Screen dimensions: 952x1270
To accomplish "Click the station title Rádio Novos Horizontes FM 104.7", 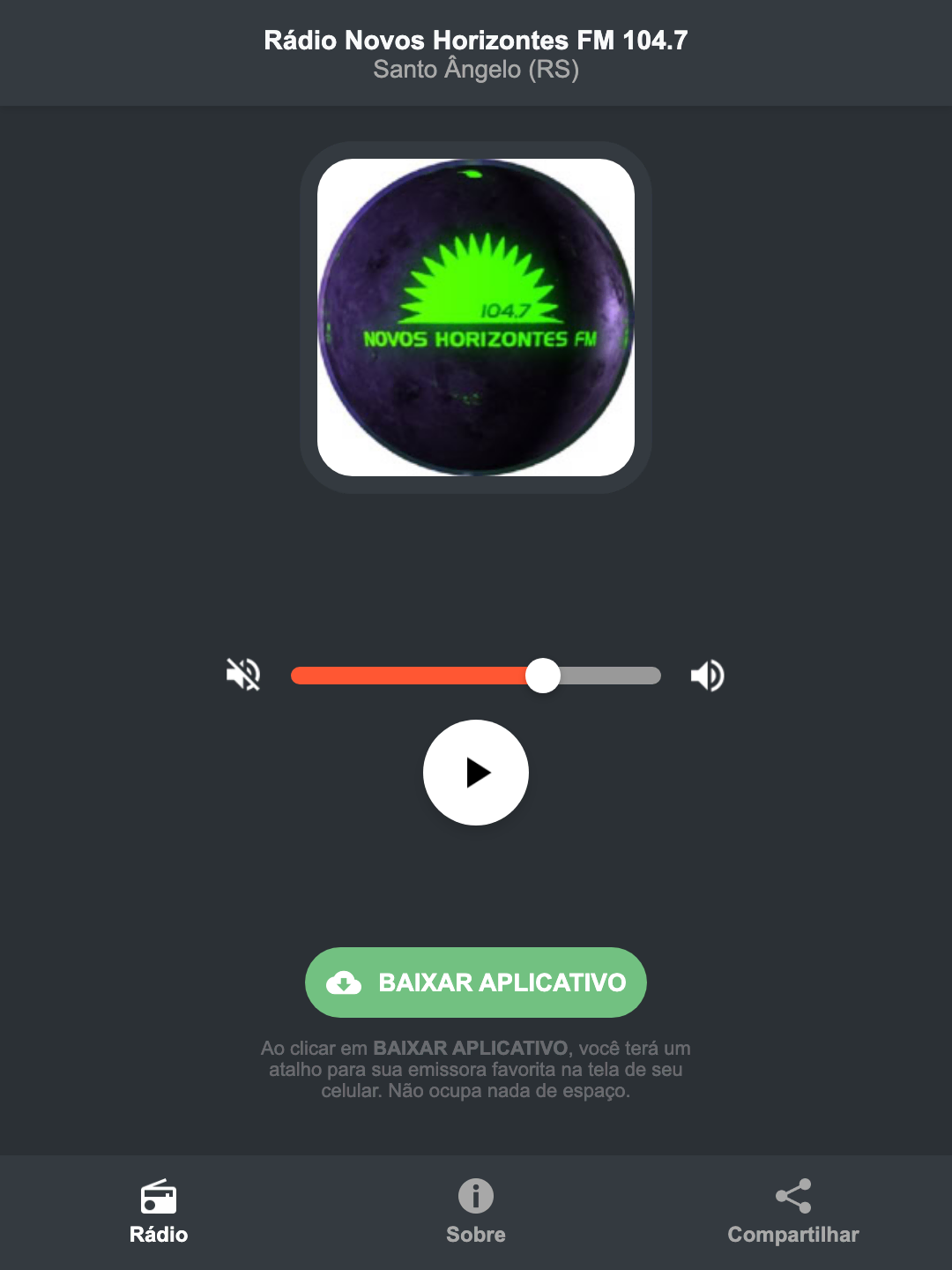I will 475,39.
